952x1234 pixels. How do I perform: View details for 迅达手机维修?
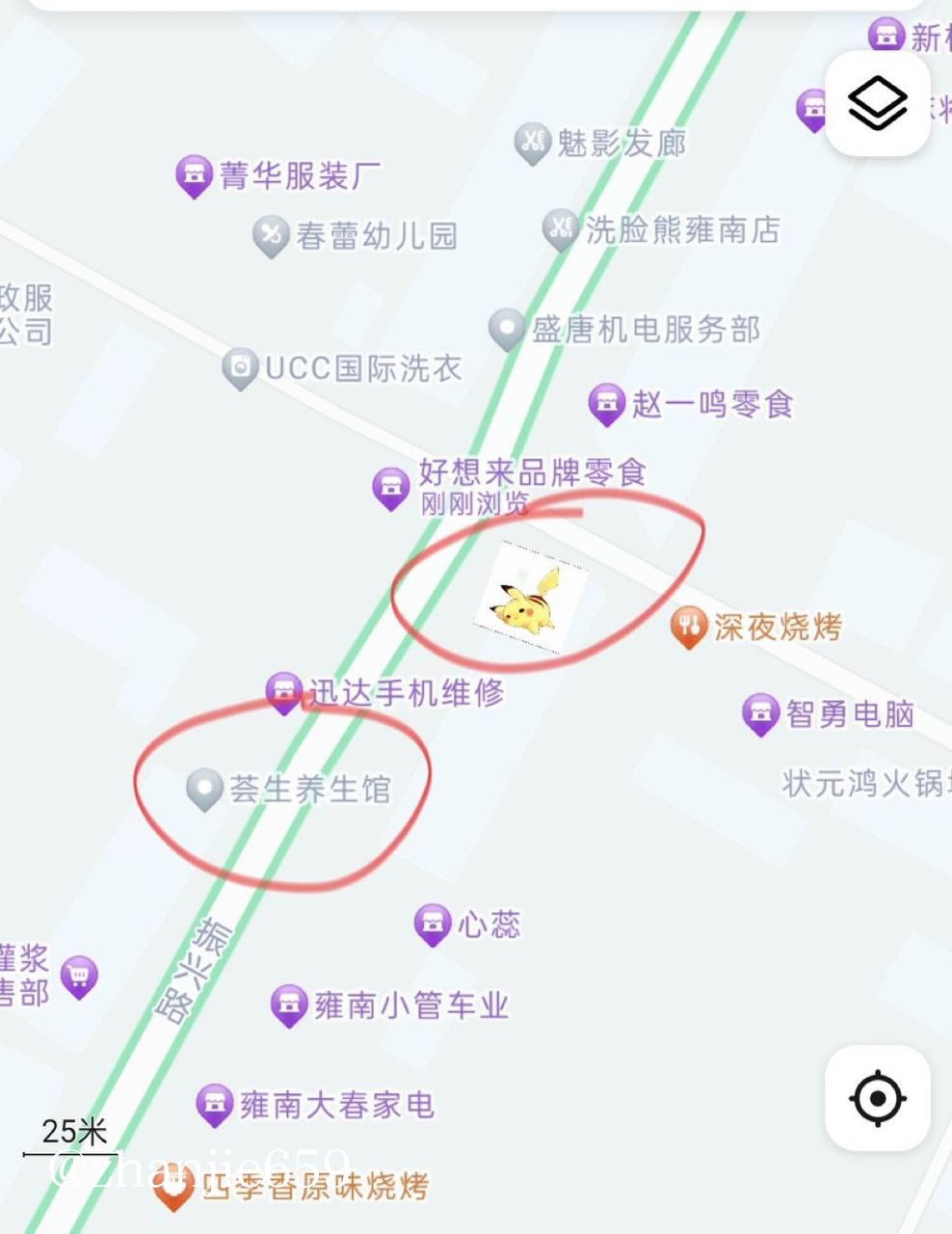[284, 691]
